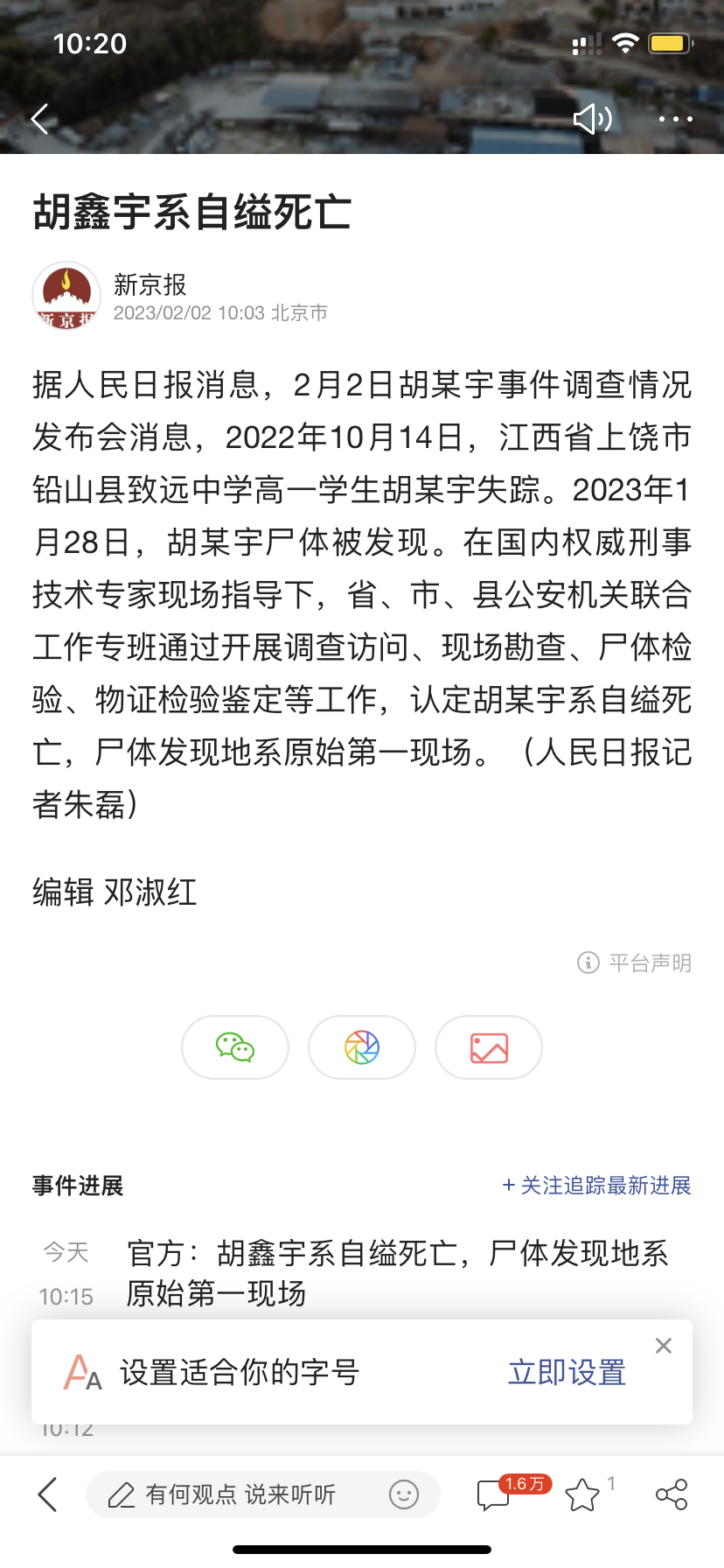Screen dimensions: 724x1568
Task: Follow latest progress via 关注追踪最新进展
Action: click(x=596, y=1186)
